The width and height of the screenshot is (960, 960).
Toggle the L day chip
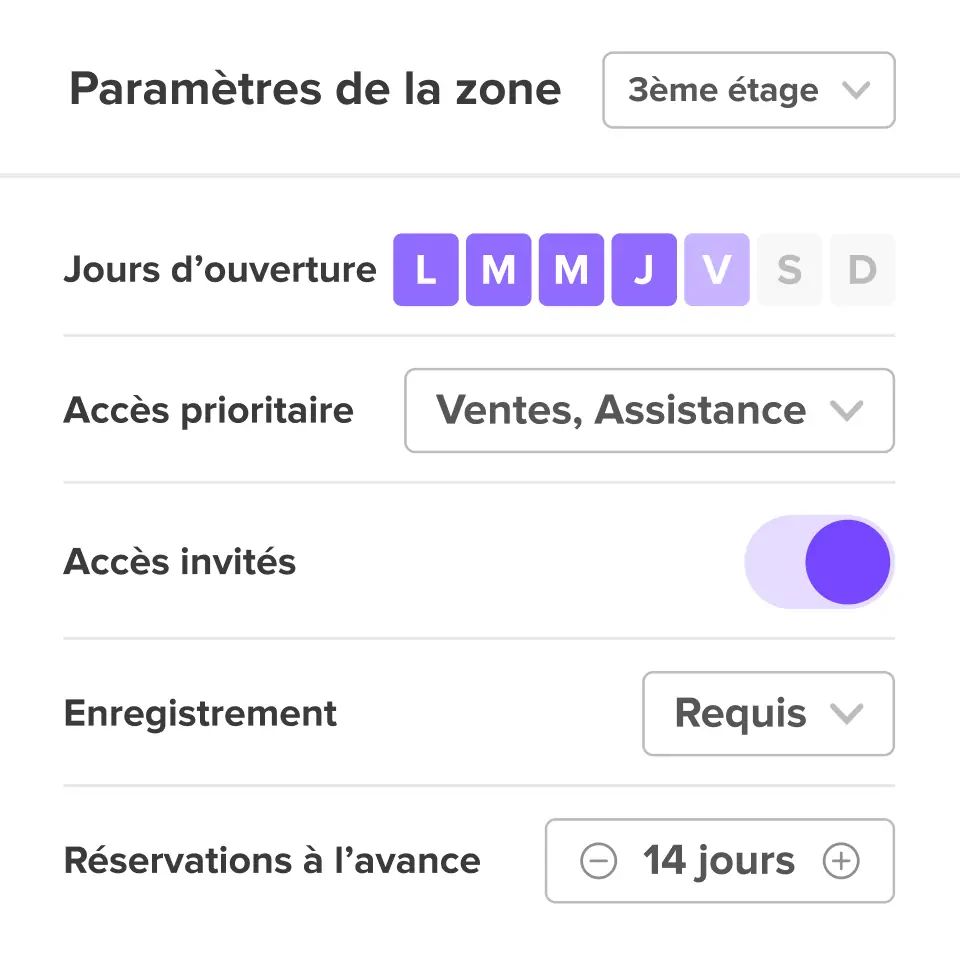[425, 270]
